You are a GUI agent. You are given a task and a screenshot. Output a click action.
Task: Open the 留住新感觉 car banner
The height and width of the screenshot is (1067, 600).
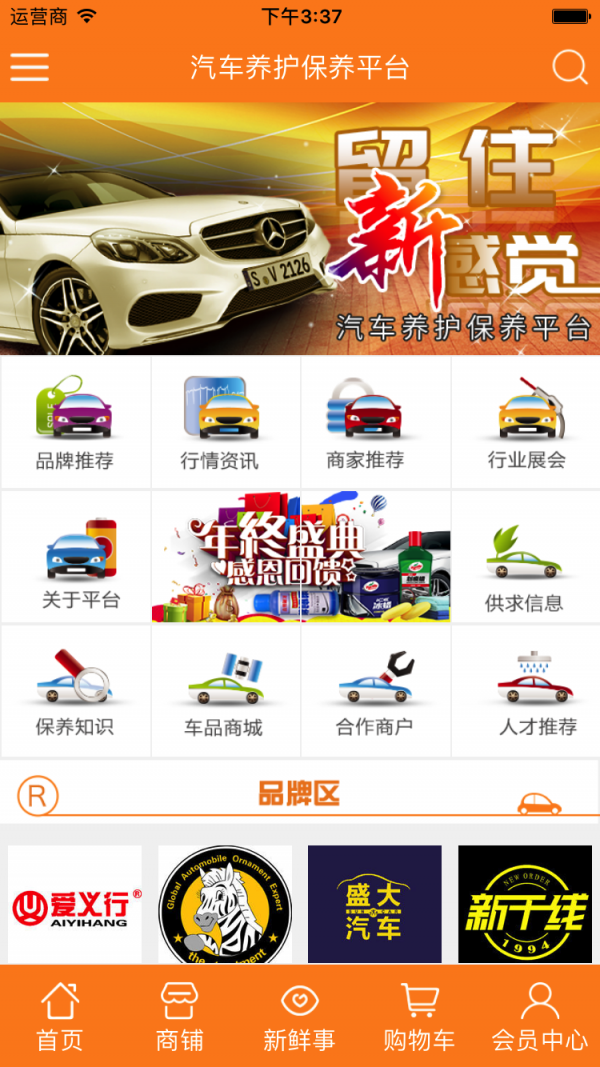click(x=300, y=228)
